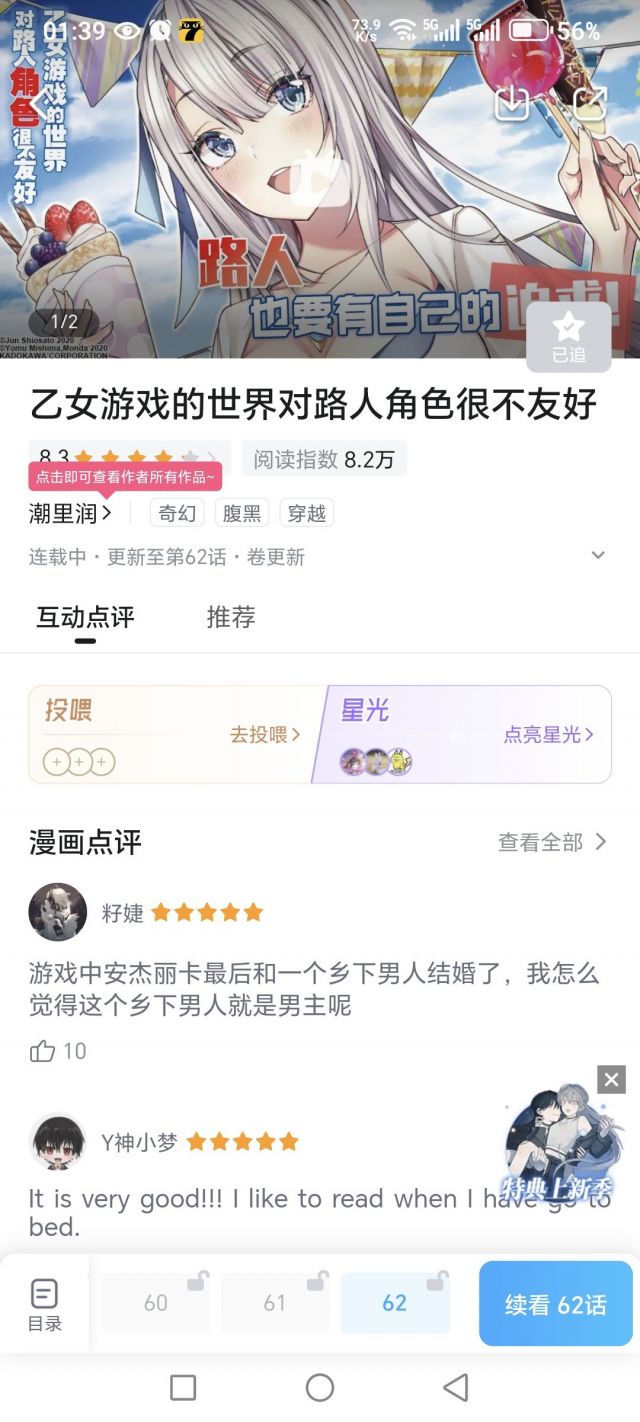Jump to chapter 61

[275, 1303]
